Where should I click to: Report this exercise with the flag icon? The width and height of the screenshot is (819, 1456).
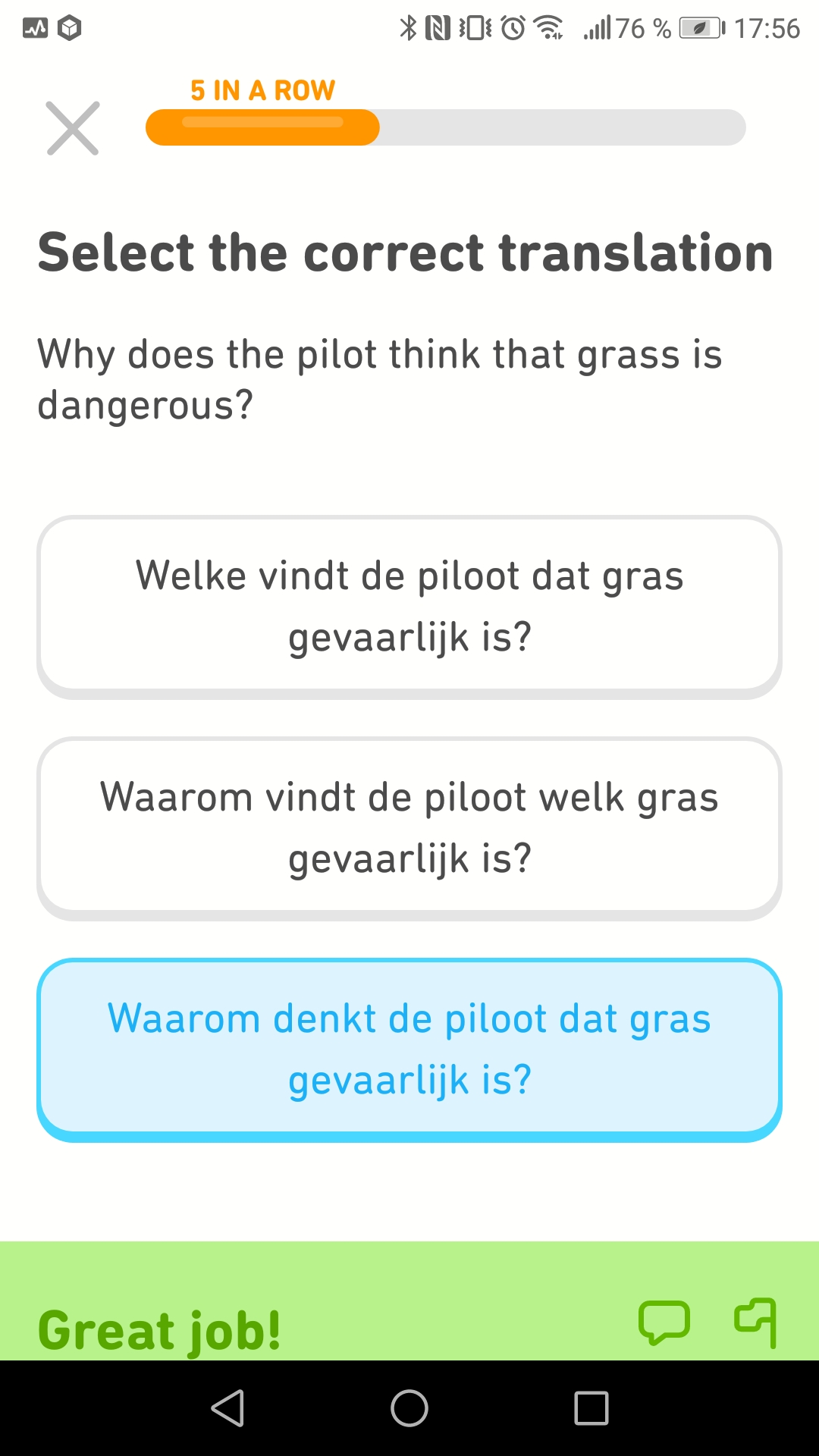tap(756, 1323)
